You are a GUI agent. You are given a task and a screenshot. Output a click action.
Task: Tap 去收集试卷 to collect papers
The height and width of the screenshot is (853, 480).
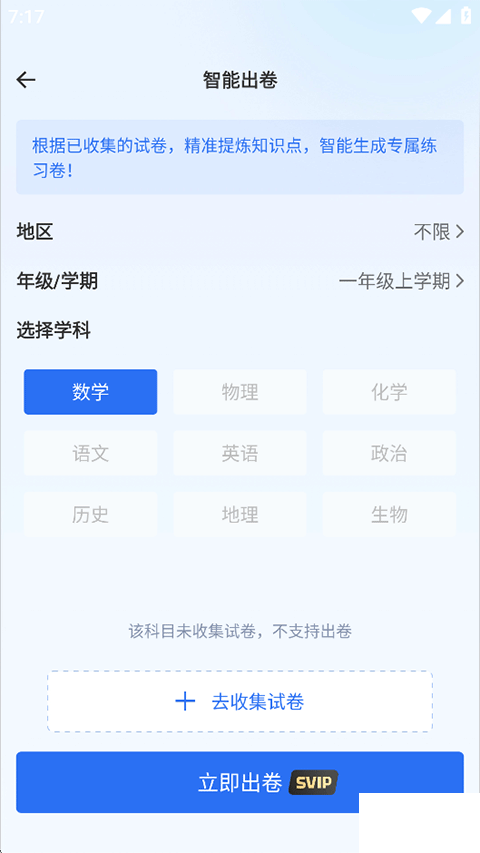(239, 701)
